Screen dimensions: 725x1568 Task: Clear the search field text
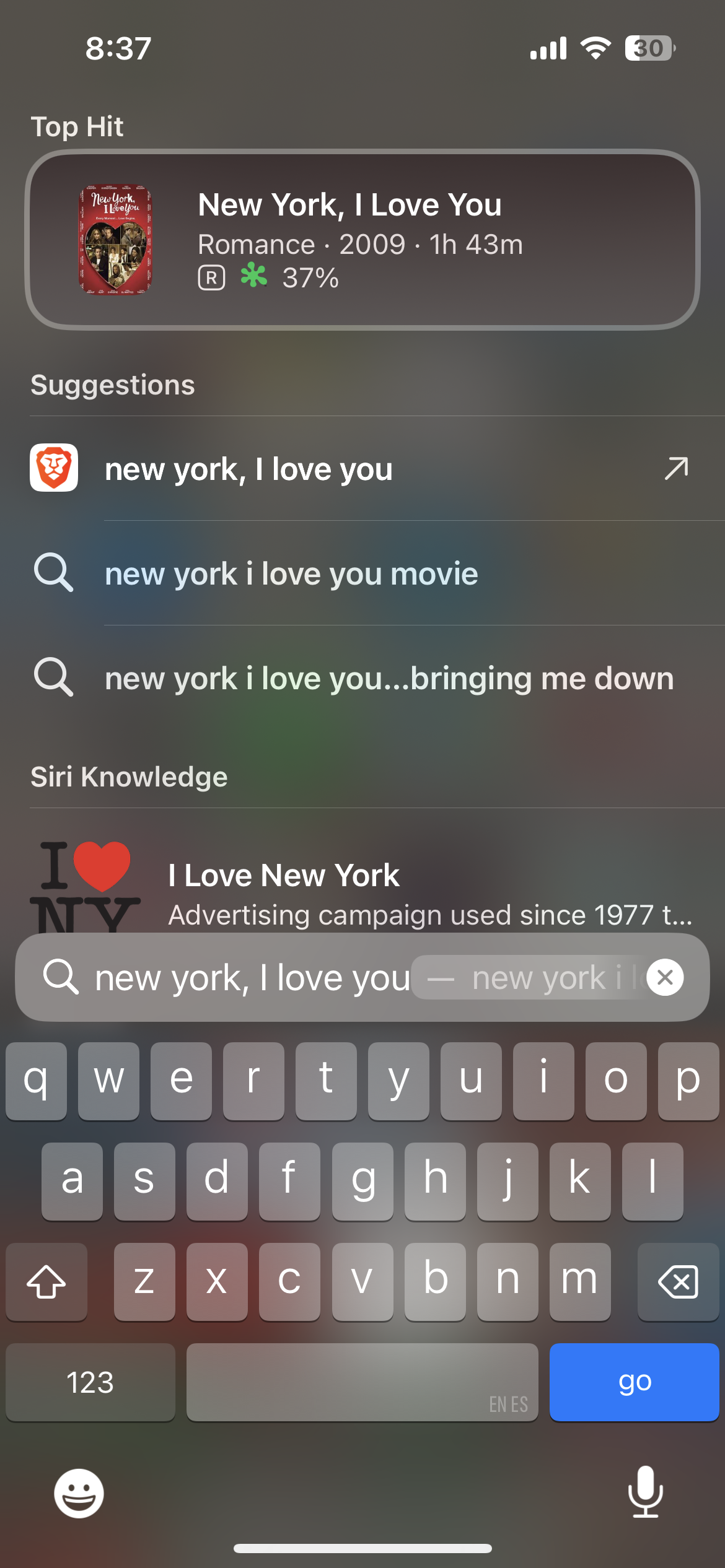pyautogui.click(x=665, y=977)
